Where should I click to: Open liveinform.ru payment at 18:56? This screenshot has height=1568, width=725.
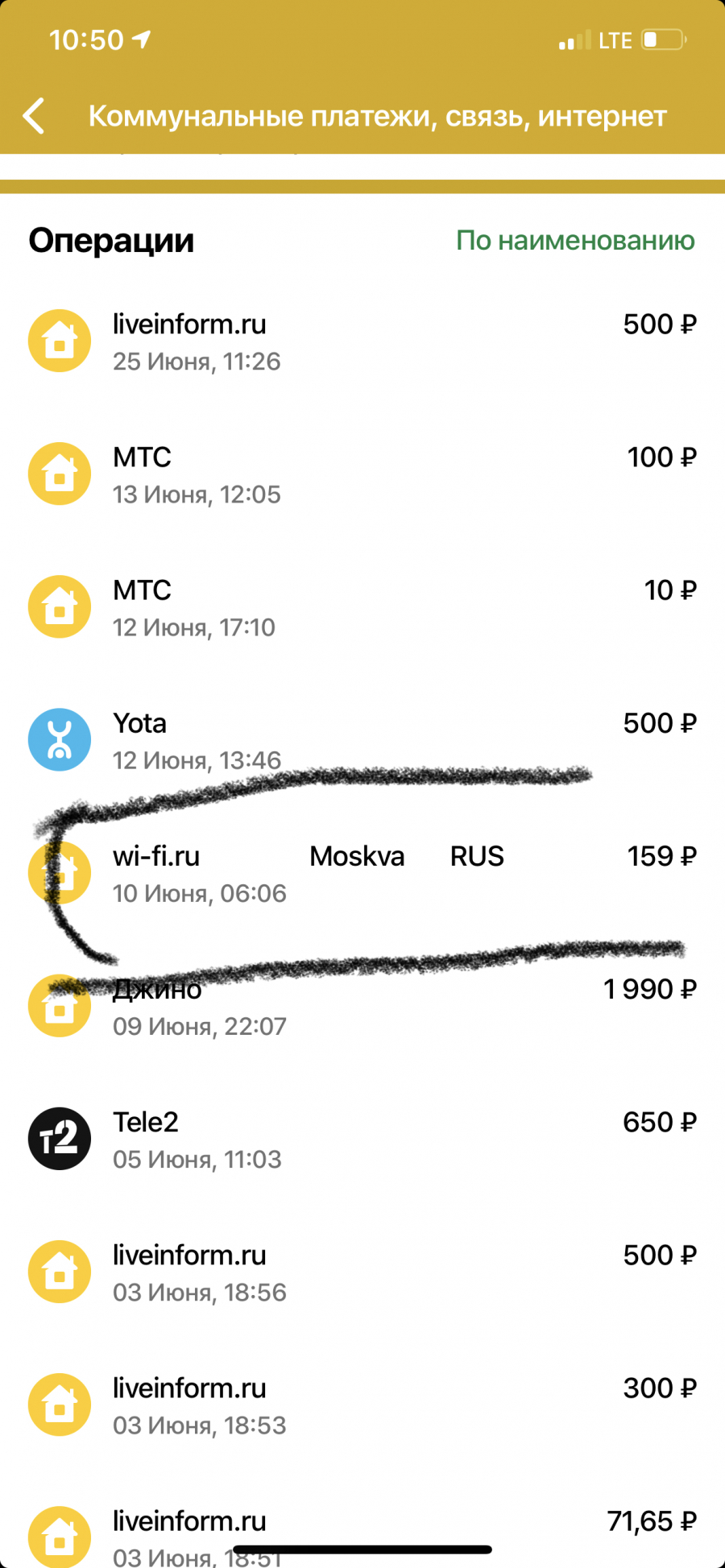[362, 1272]
